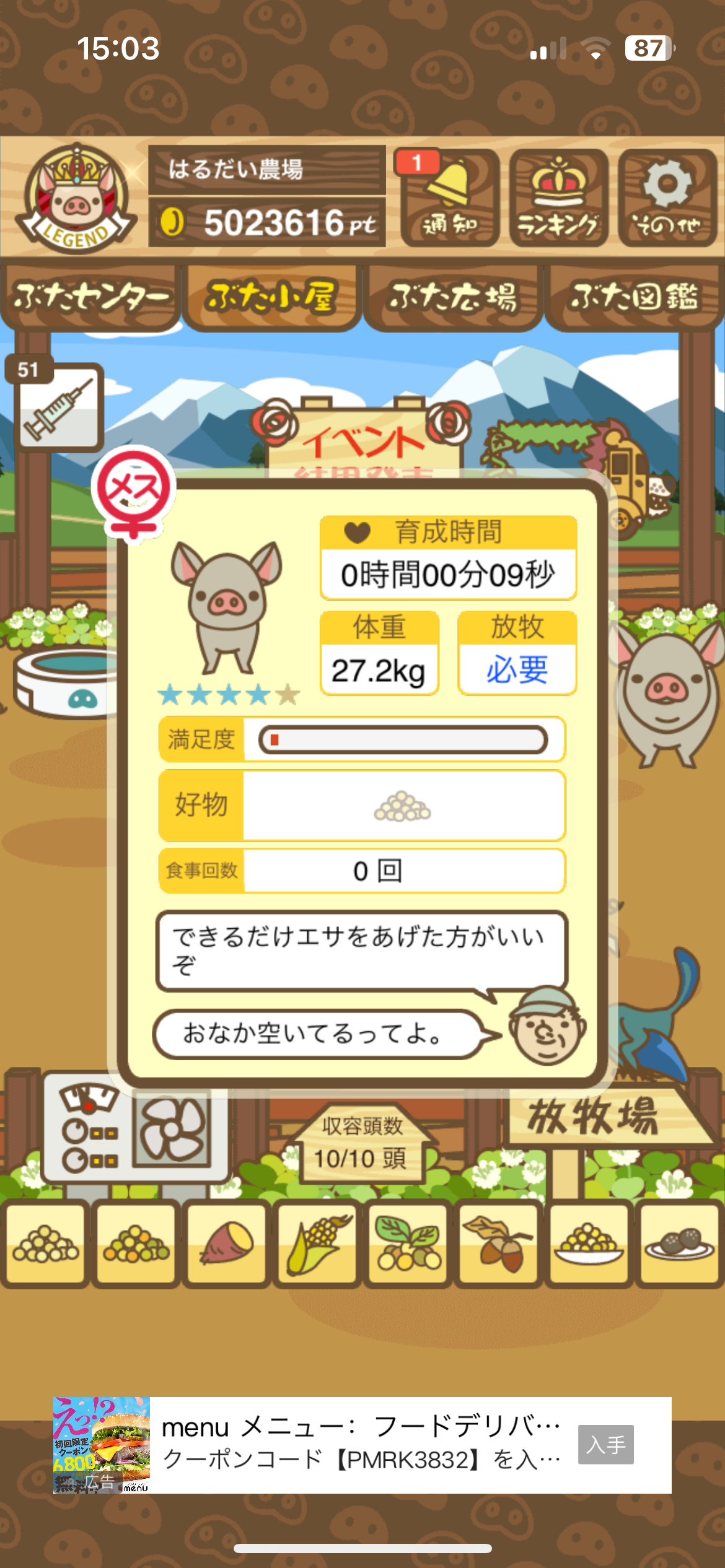The image size is (725, 1568).
Task: Select the acorn feed item
Action: coord(498,1243)
